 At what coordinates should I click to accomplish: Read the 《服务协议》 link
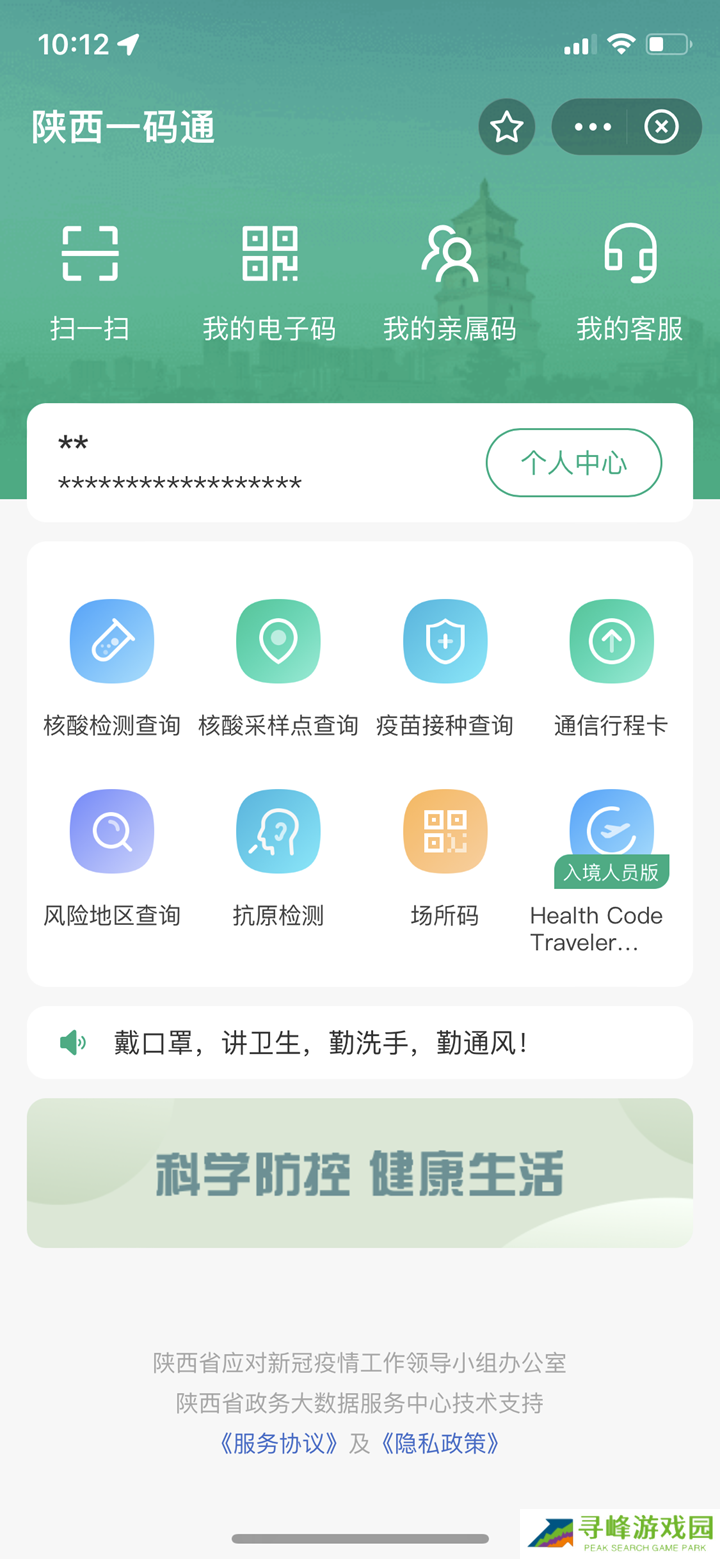(x=279, y=1443)
